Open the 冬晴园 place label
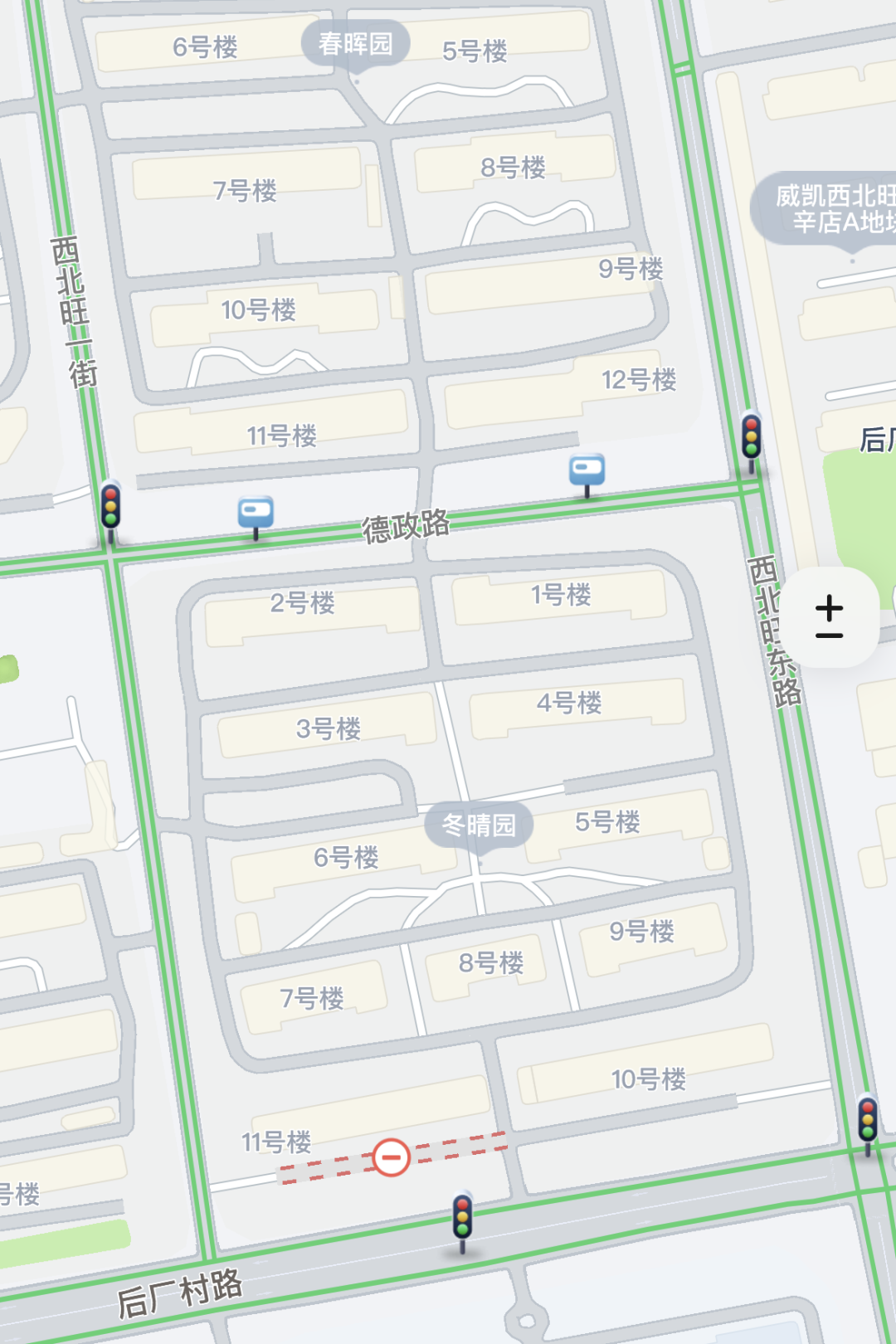The image size is (896, 1344). click(479, 825)
